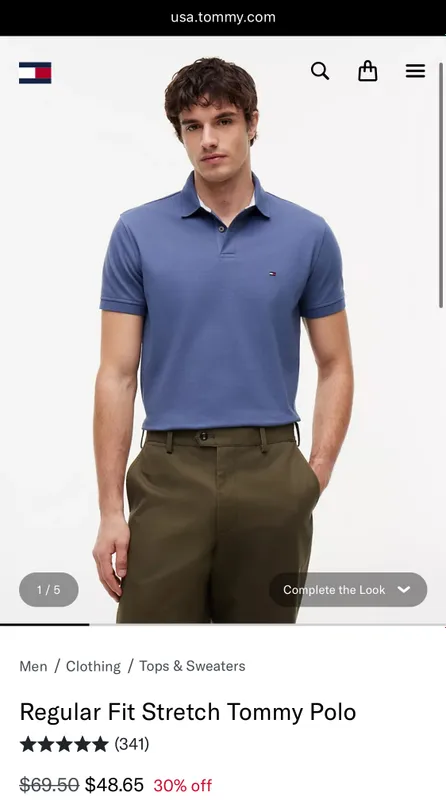Open the Clothing breadcrumb link
446x800 pixels.
[x=93, y=666]
